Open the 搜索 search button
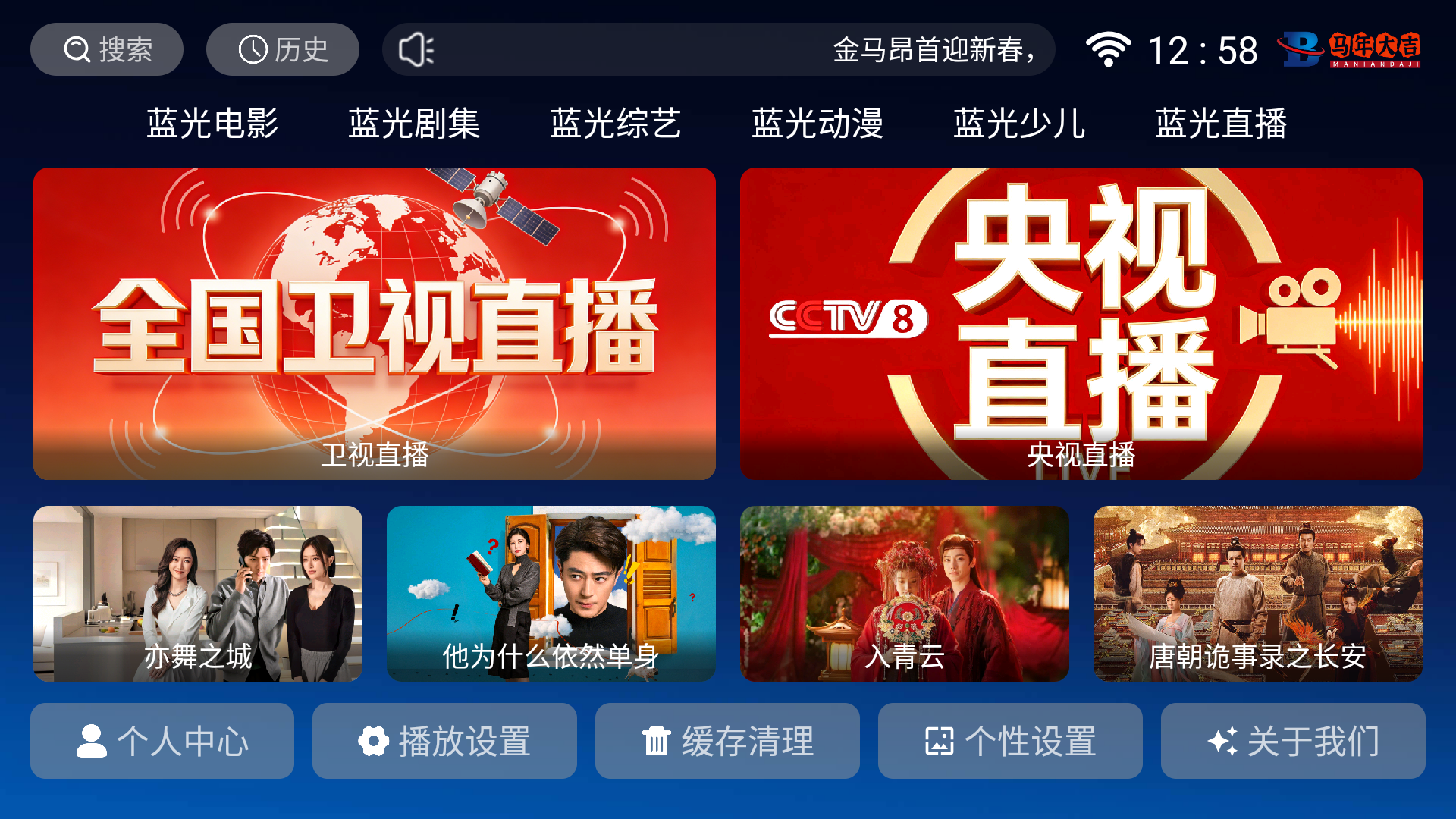The image size is (1456, 819). point(107,50)
